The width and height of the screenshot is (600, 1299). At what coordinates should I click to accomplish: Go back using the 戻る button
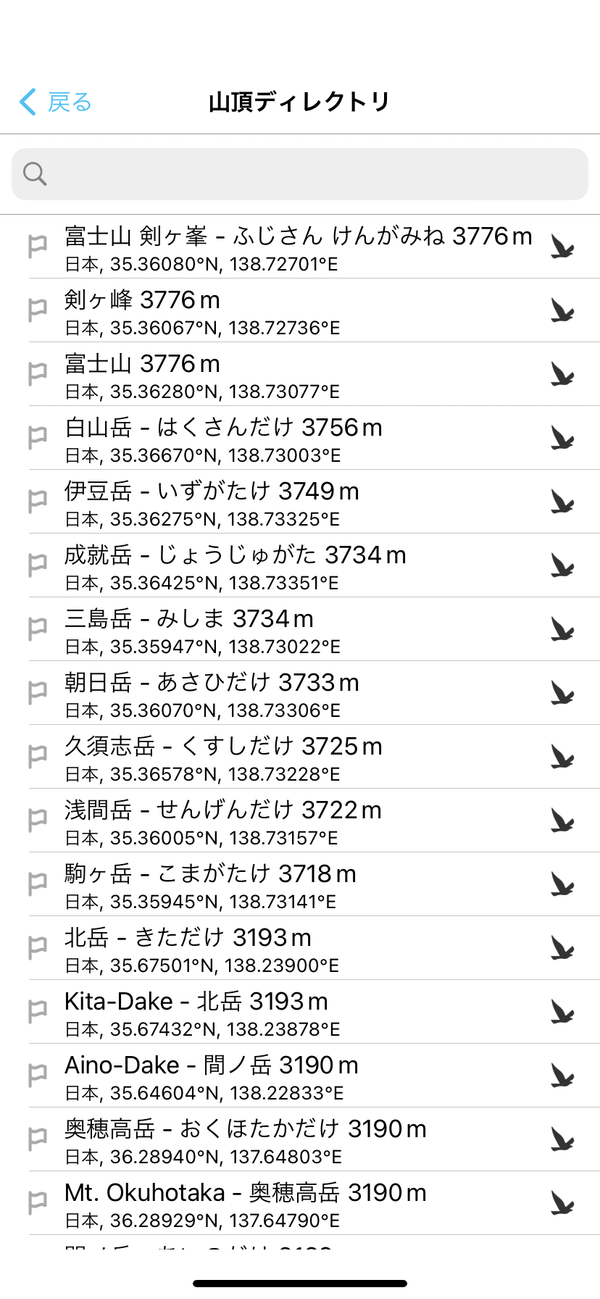[56, 102]
